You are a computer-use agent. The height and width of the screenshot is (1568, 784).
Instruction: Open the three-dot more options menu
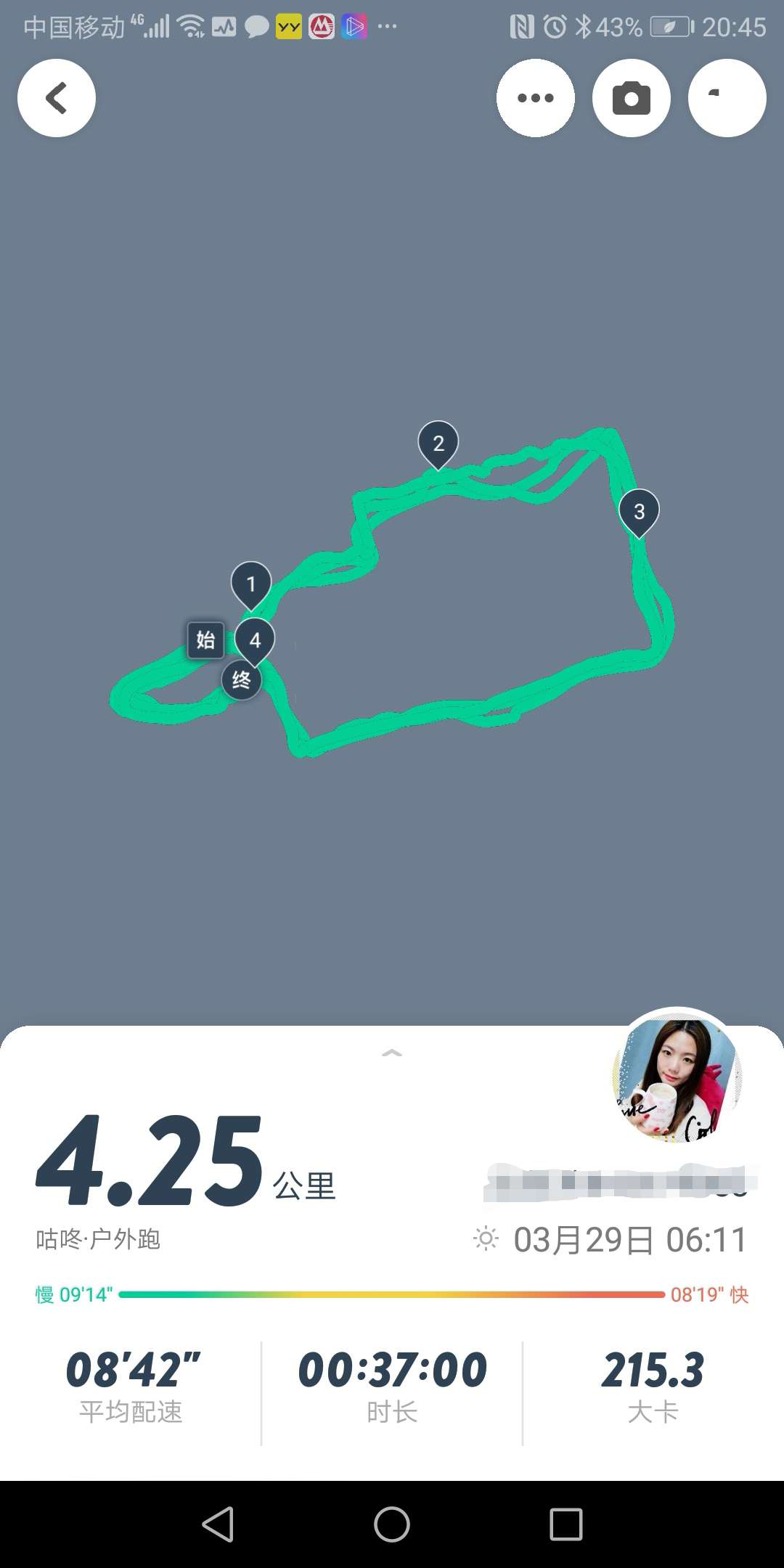click(x=536, y=98)
